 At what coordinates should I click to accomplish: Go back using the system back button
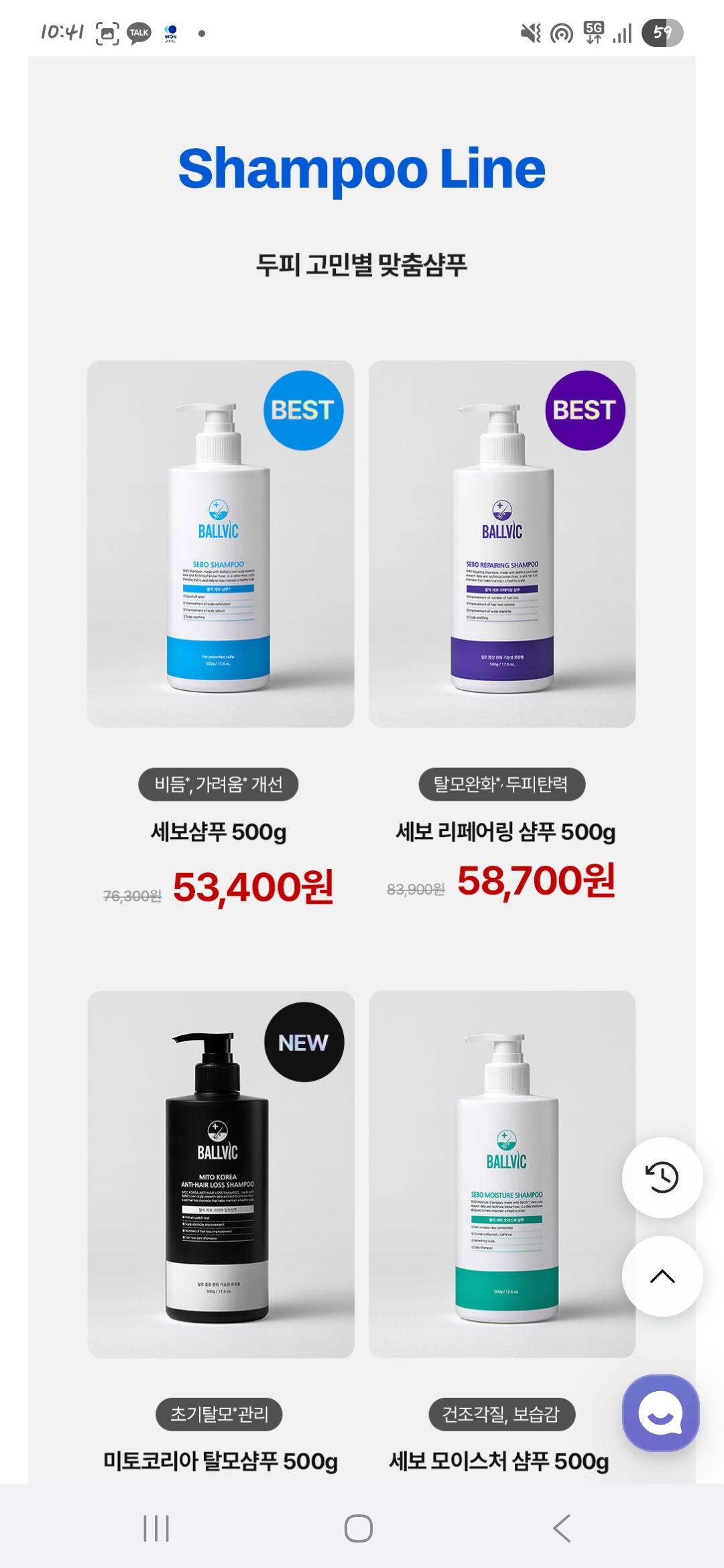coord(562,1528)
